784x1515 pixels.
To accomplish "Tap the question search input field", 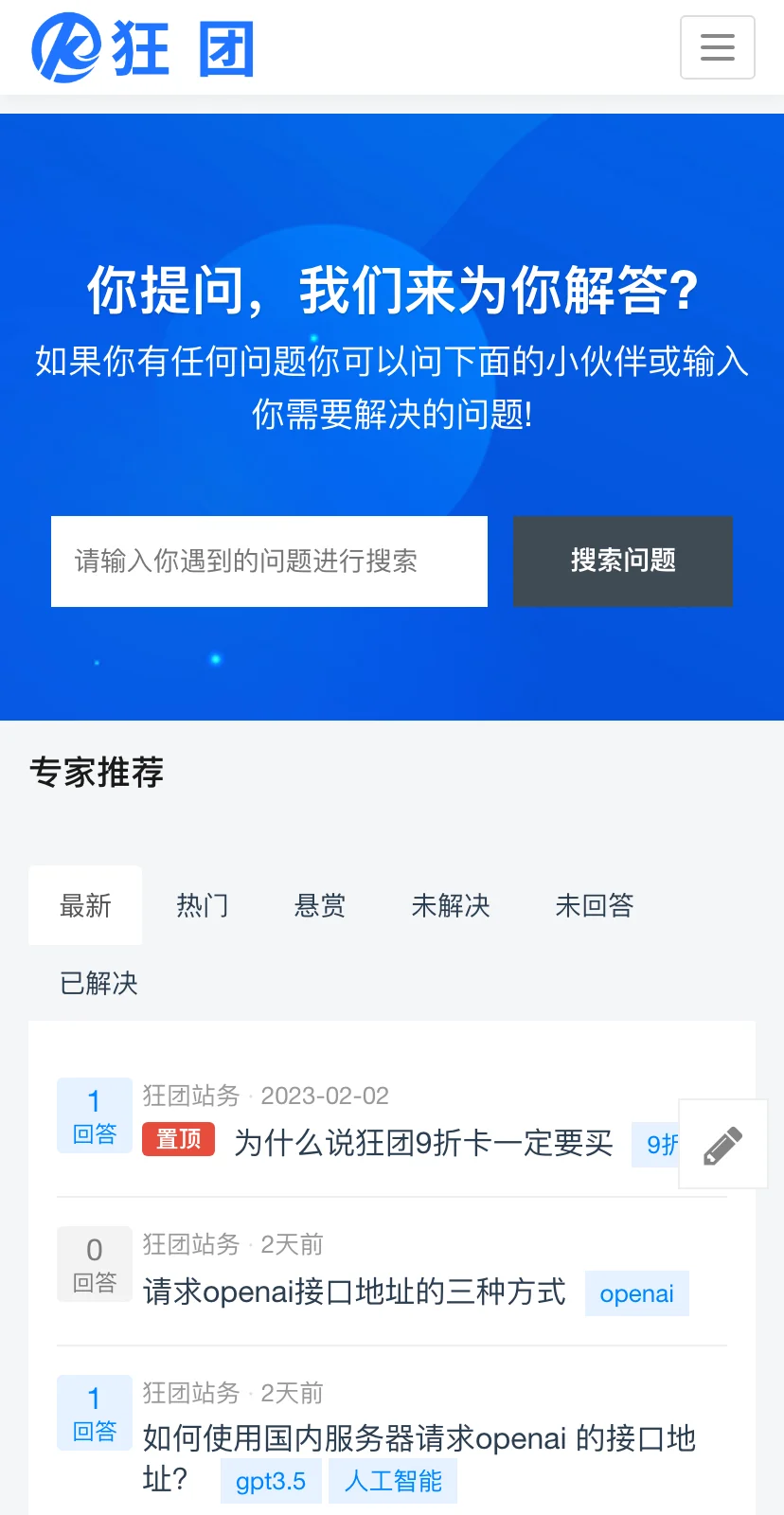I will [269, 561].
